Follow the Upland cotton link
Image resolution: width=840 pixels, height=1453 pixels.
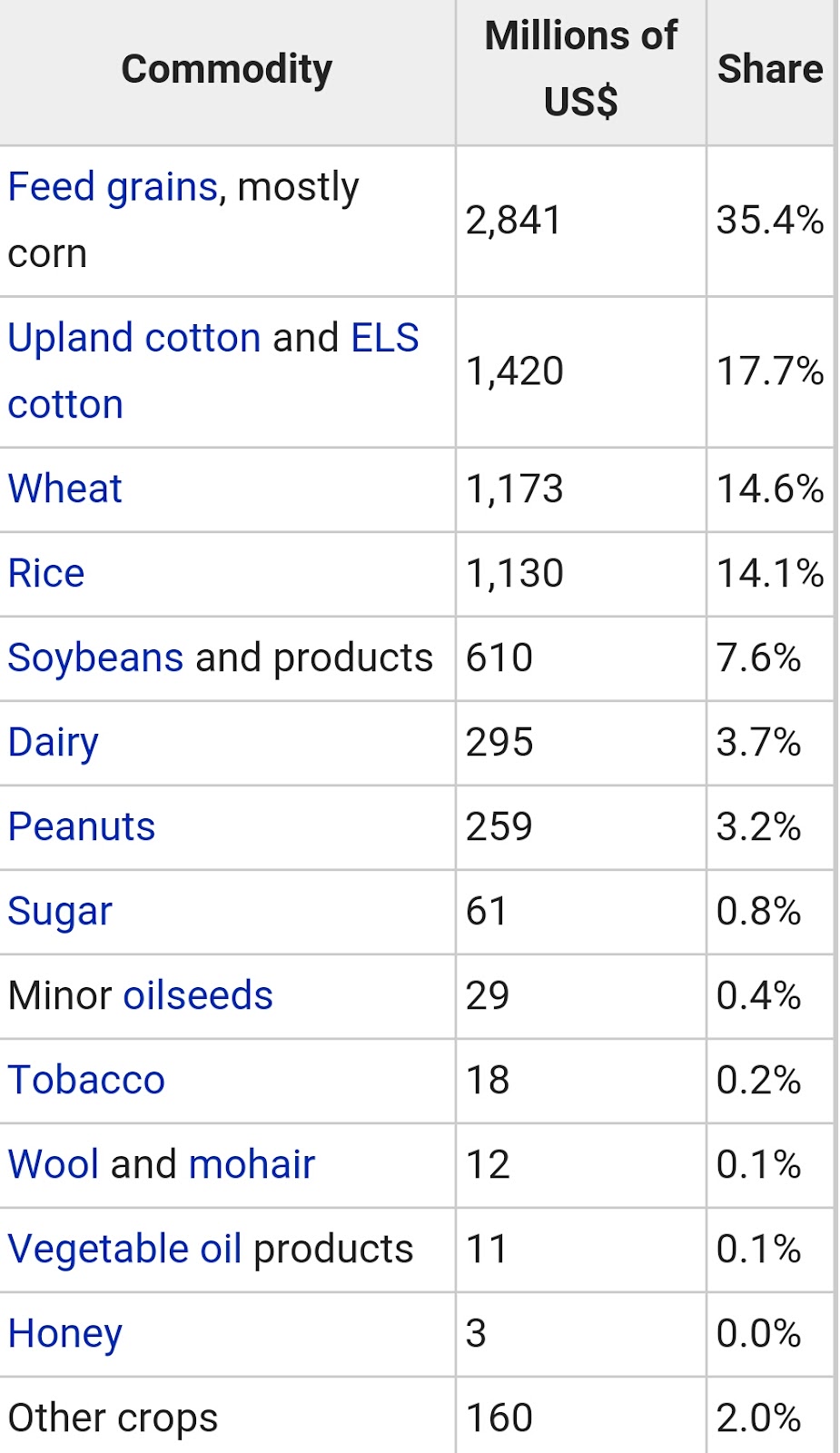[134, 338]
